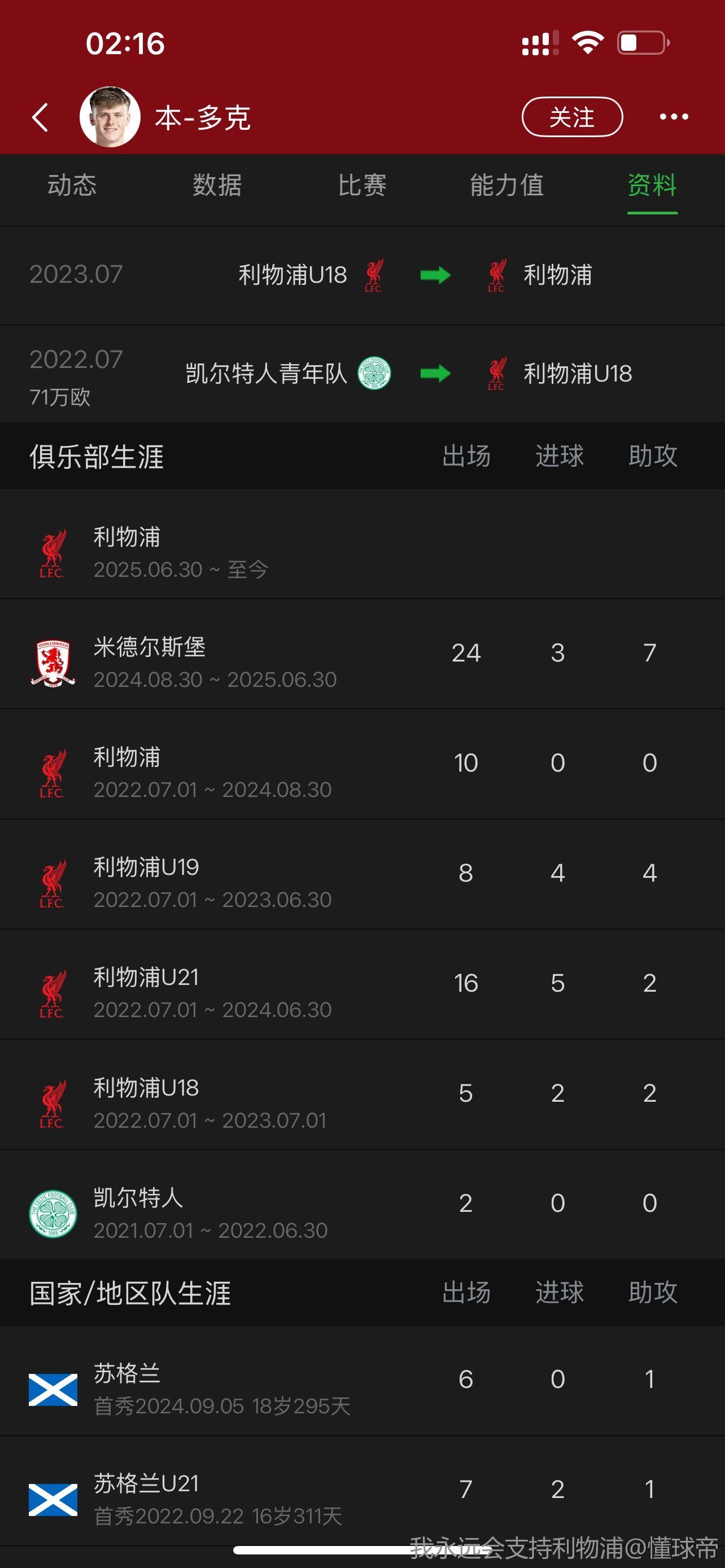Open the 利物浦U21 career row

pos(362,984)
